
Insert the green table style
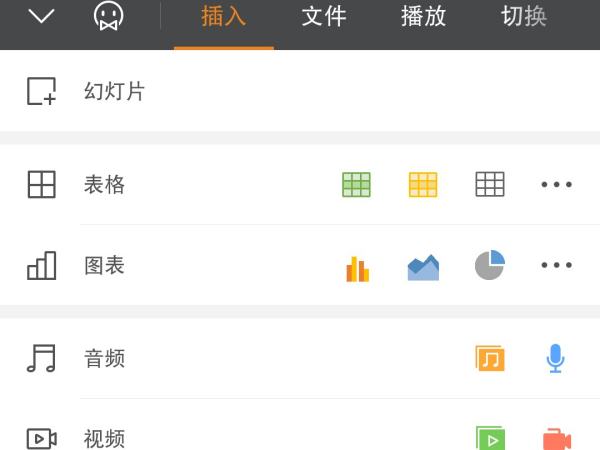coord(356,185)
